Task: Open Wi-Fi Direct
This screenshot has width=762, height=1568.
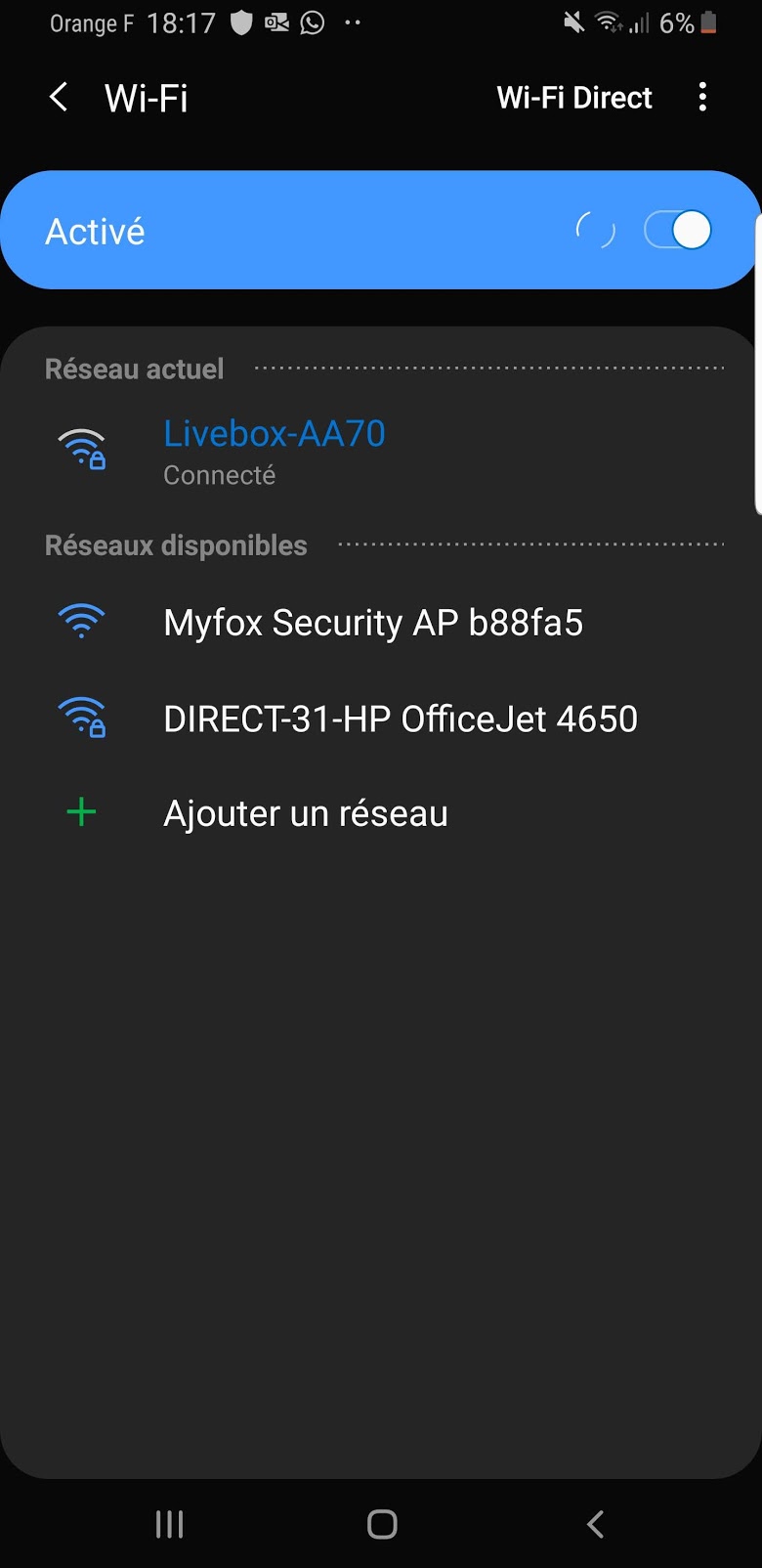Action: [x=573, y=98]
